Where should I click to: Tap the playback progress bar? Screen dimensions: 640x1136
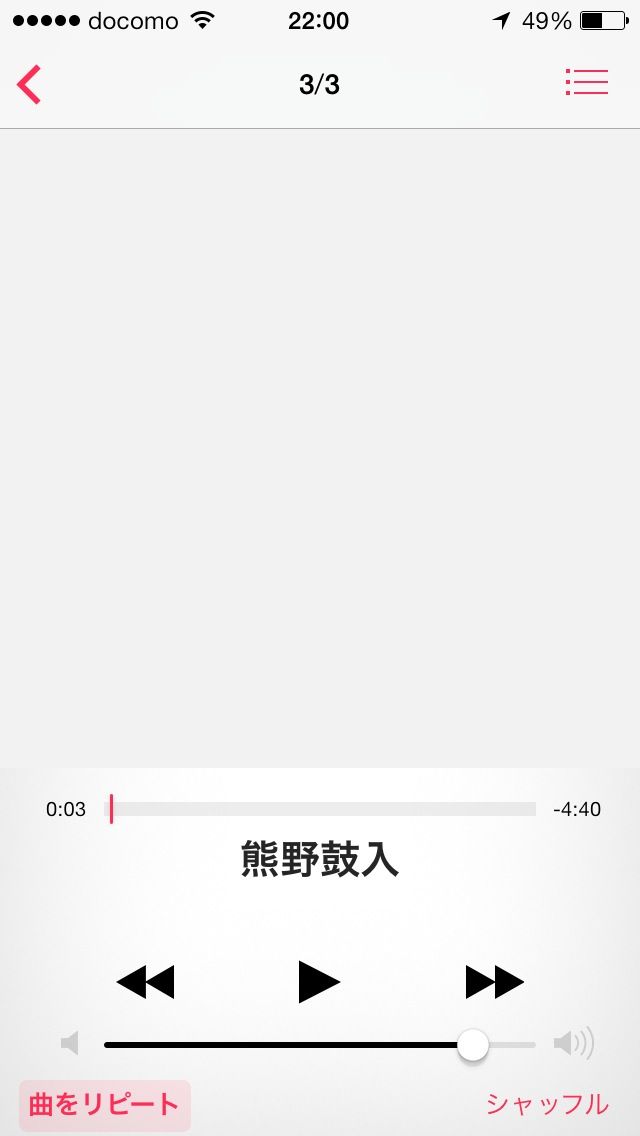(x=320, y=809)
